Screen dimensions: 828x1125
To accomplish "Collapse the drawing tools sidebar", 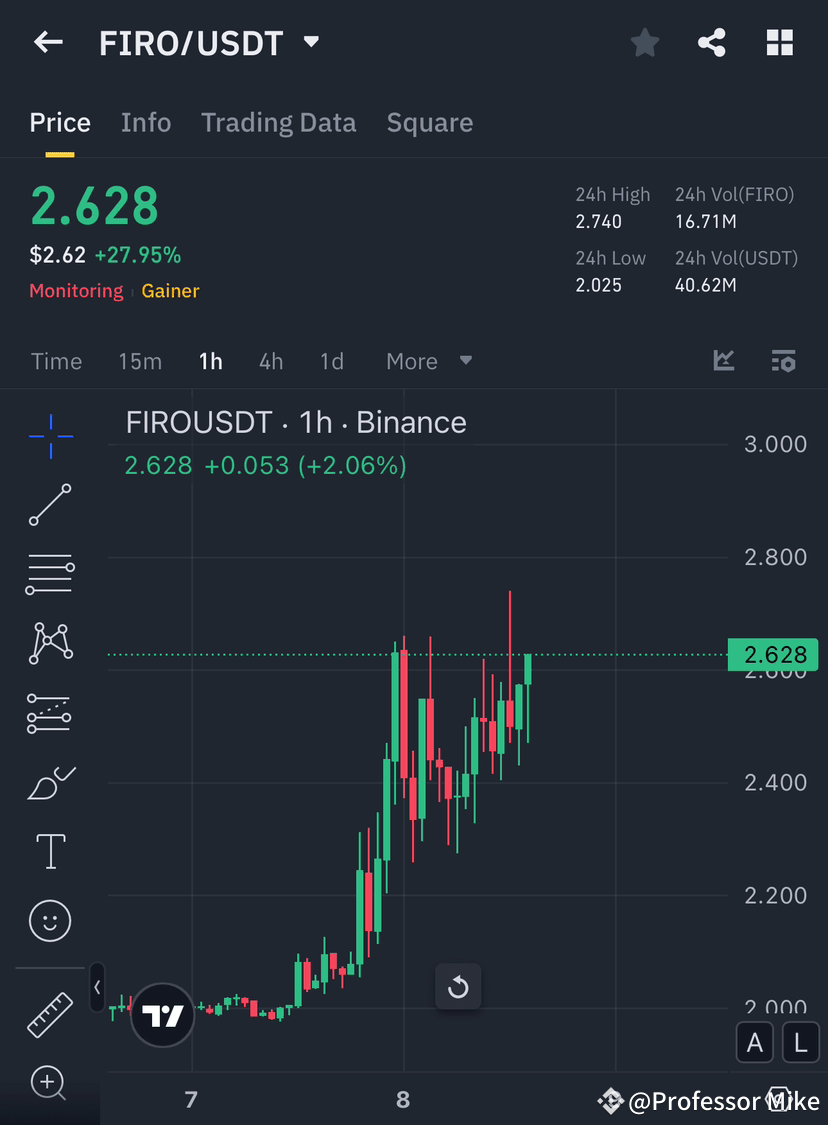I will click(97, 987).
